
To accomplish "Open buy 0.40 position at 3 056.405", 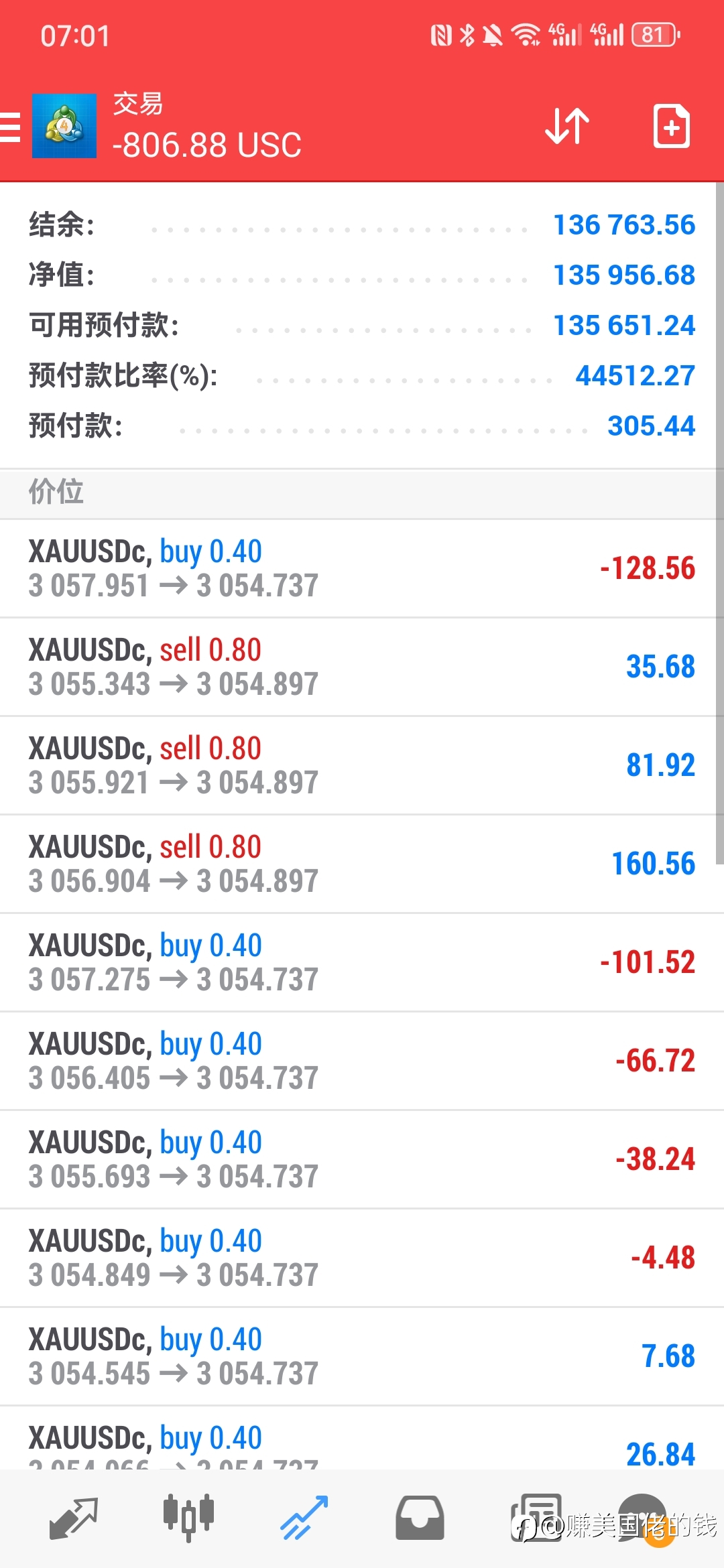I will [x=362, y=1061].
